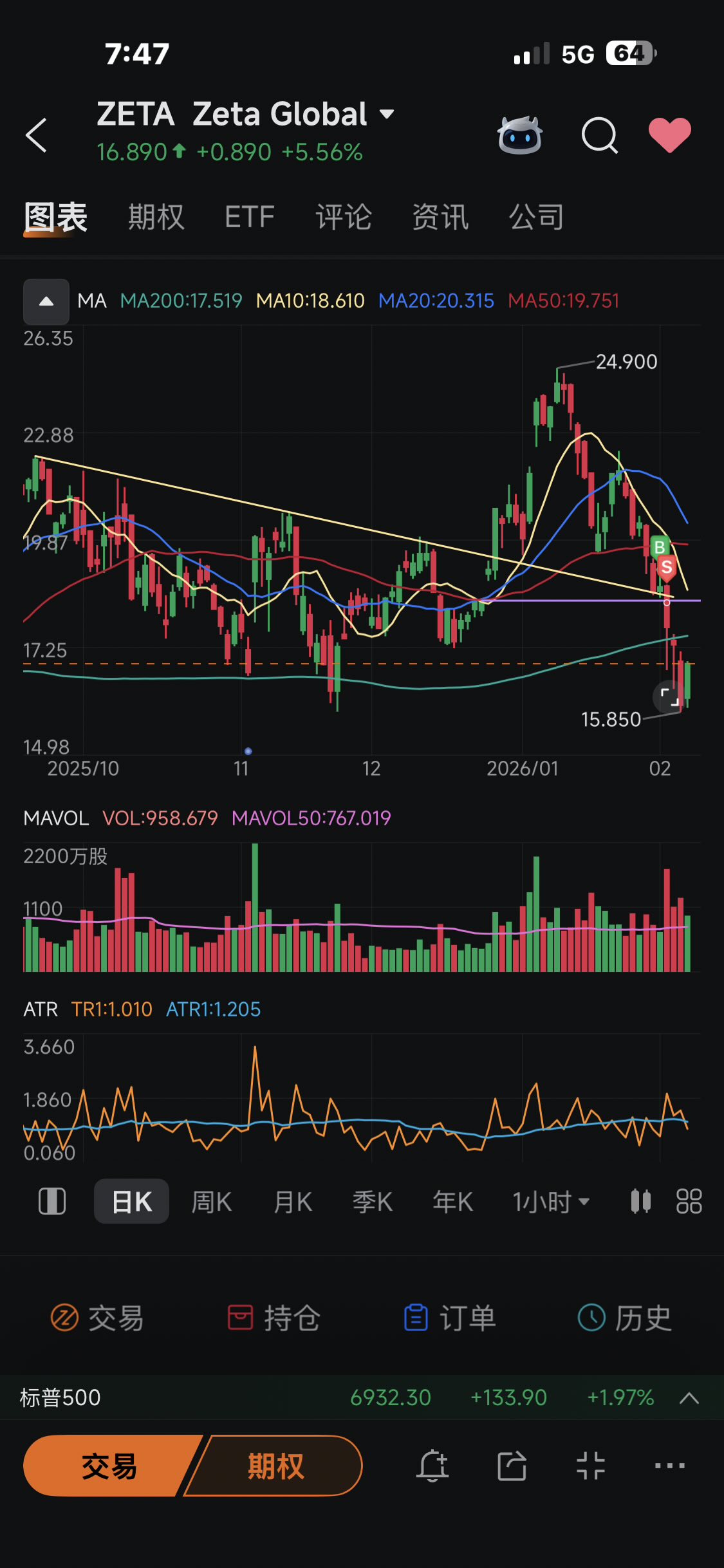Open 持仓 positions section

(274, 1318)
